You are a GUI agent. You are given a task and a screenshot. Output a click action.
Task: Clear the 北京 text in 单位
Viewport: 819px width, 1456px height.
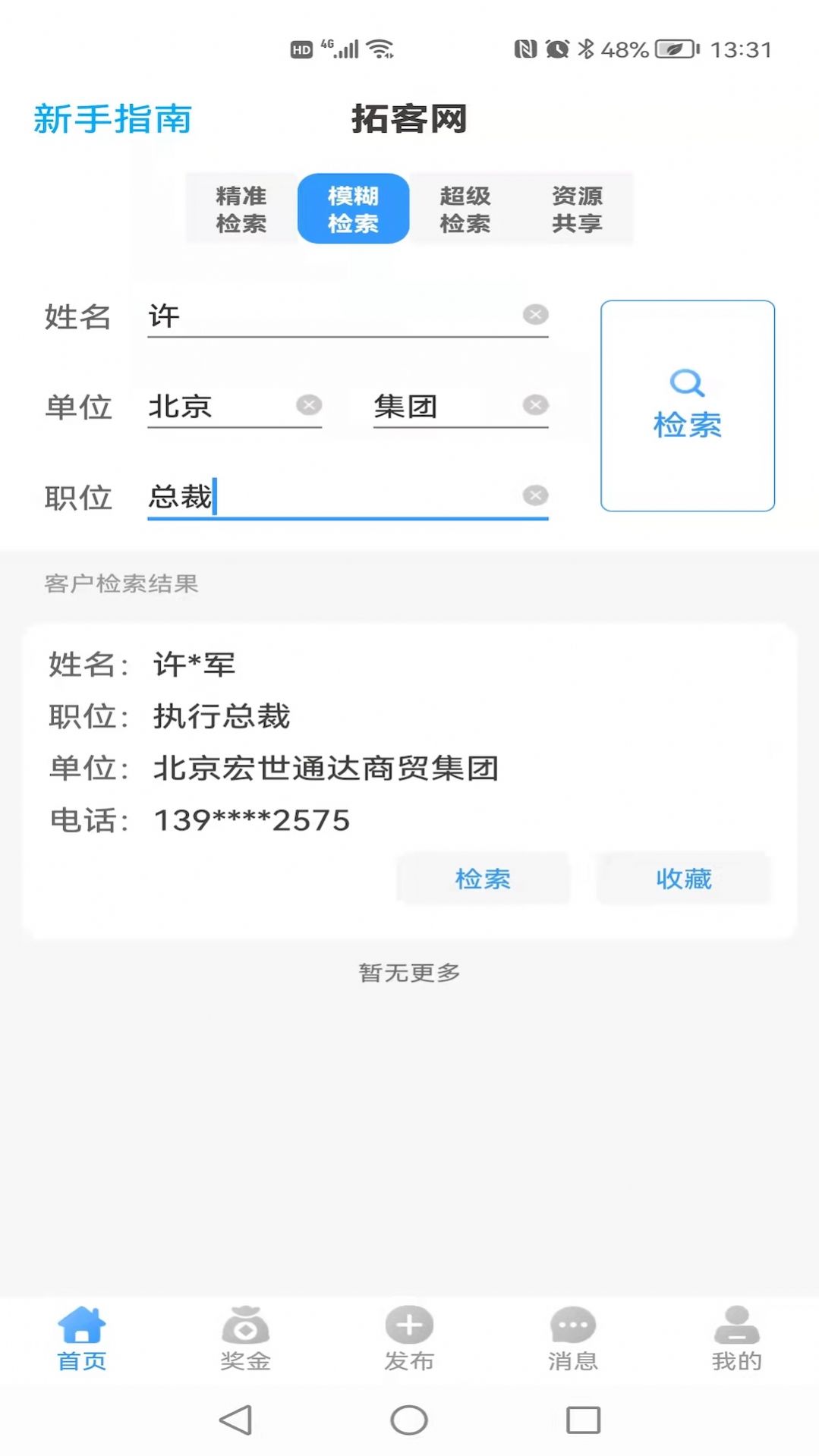coord(308,405)
